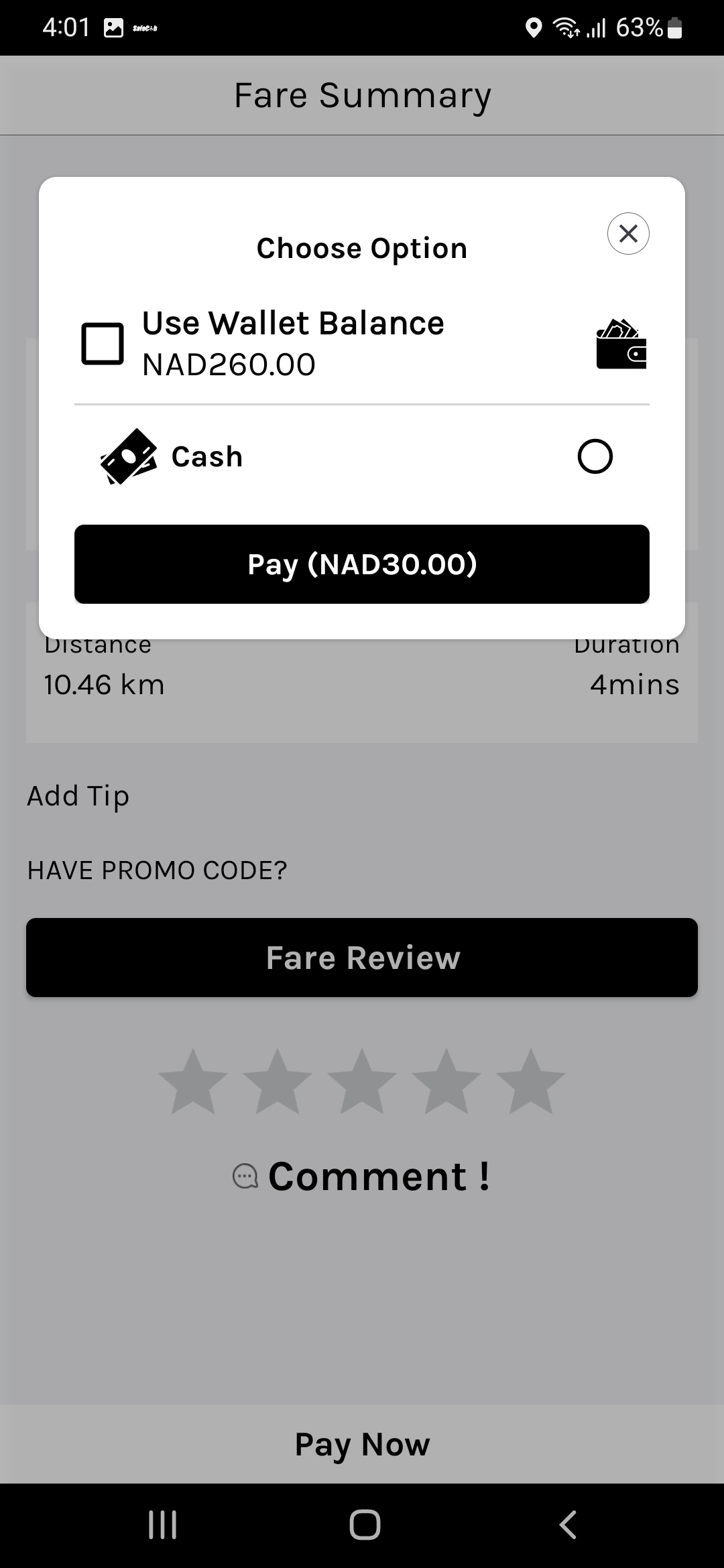Tap the Pay (NAD30.00) button
Screen dimensions: 724x1568
[x=362, y=564]
